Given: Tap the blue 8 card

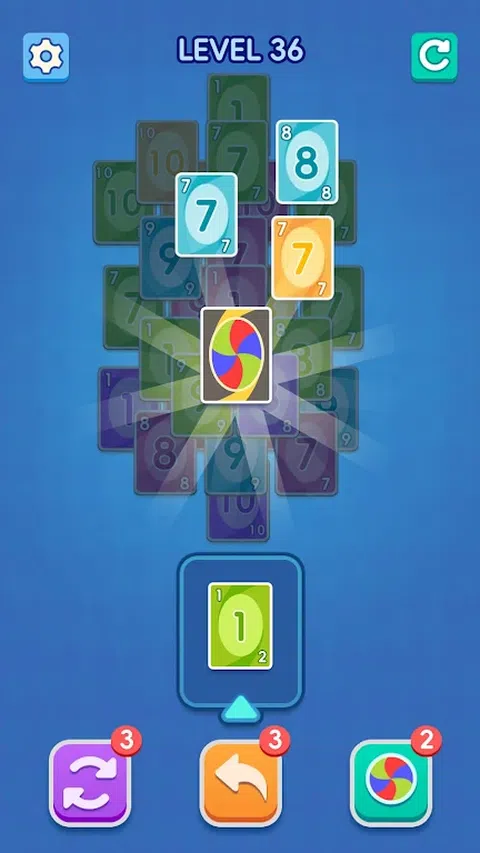Looking at the screenshot, I should coord(307,162).
